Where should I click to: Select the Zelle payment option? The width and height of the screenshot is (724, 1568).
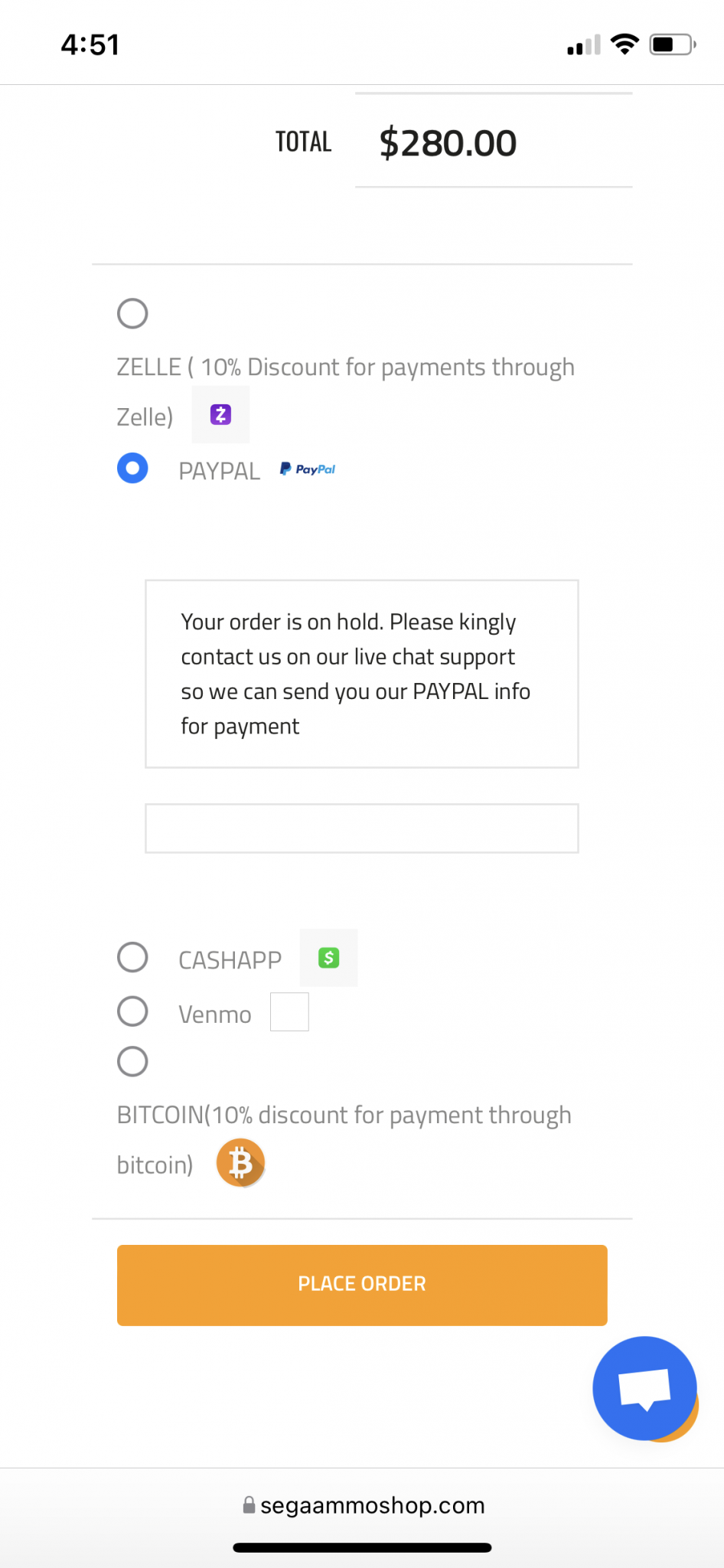coord(132,313)
